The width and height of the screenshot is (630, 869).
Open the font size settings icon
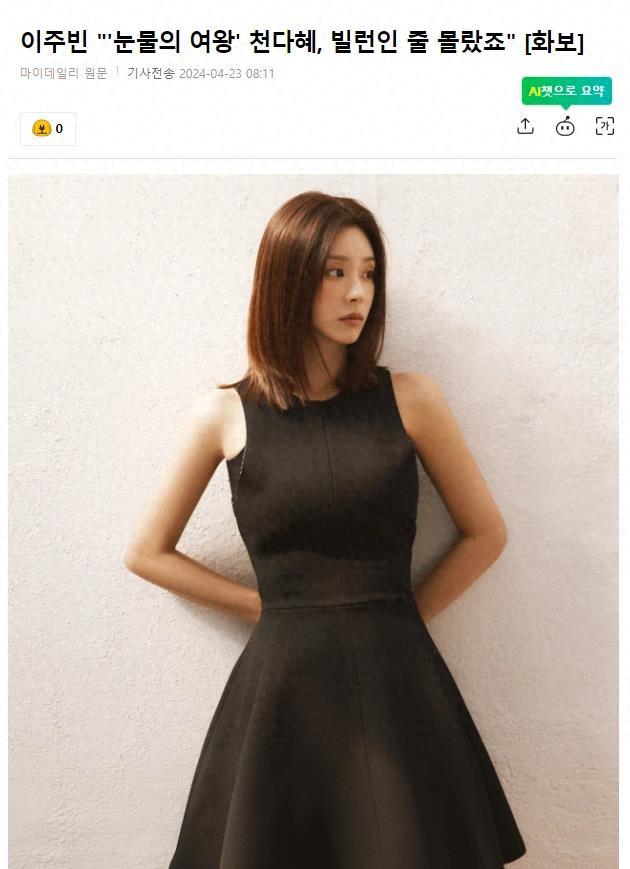pyautogui.click(x=604, y=126)
